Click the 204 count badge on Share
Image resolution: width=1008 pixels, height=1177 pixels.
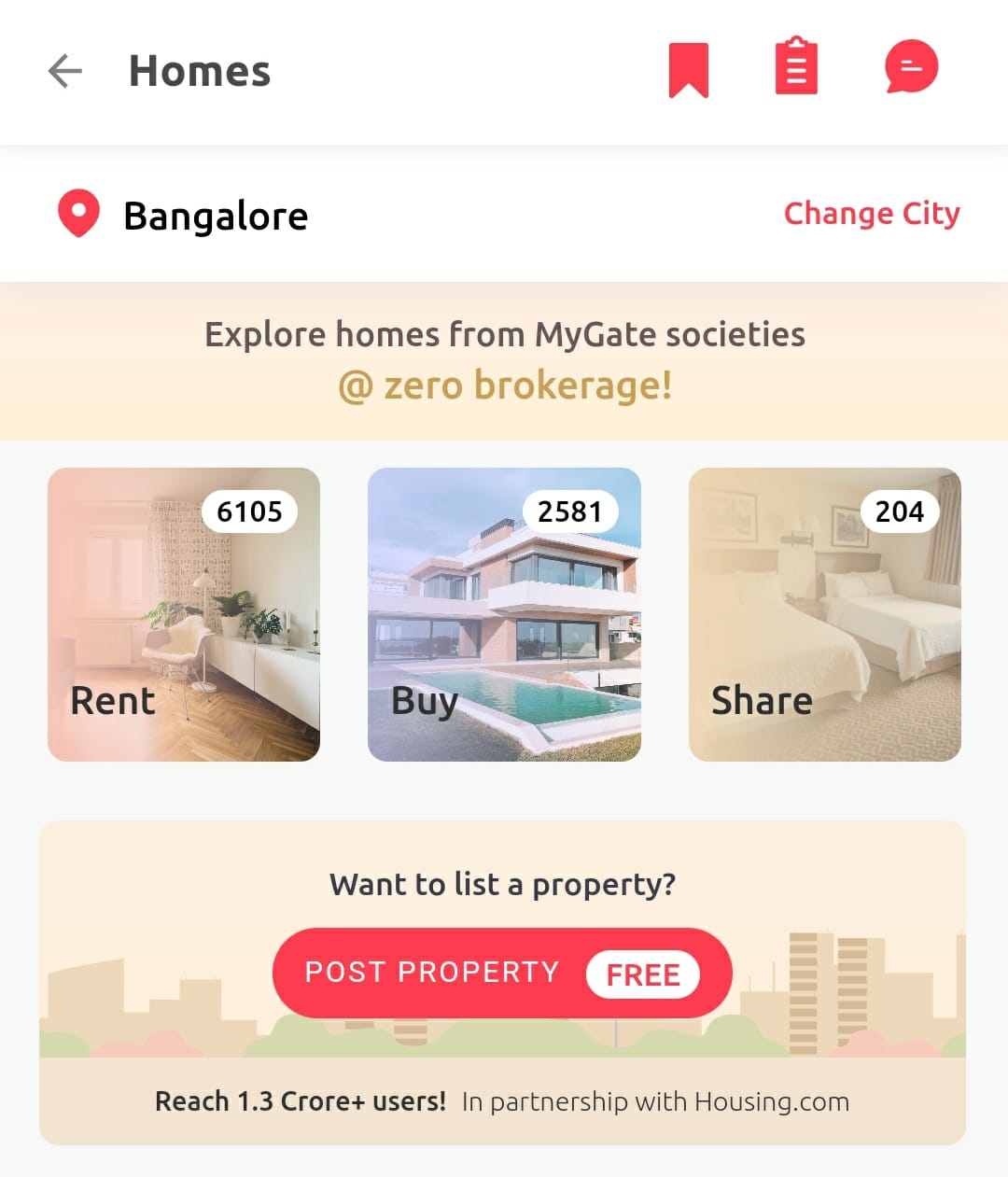click(899, 511)
